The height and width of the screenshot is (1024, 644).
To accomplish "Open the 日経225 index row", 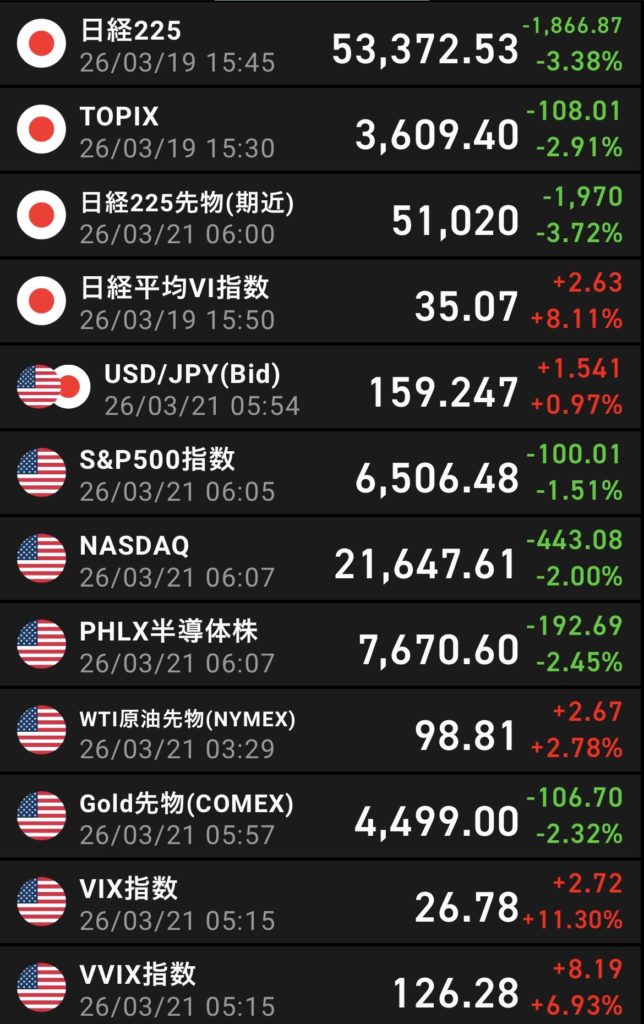I will [322, 45].
